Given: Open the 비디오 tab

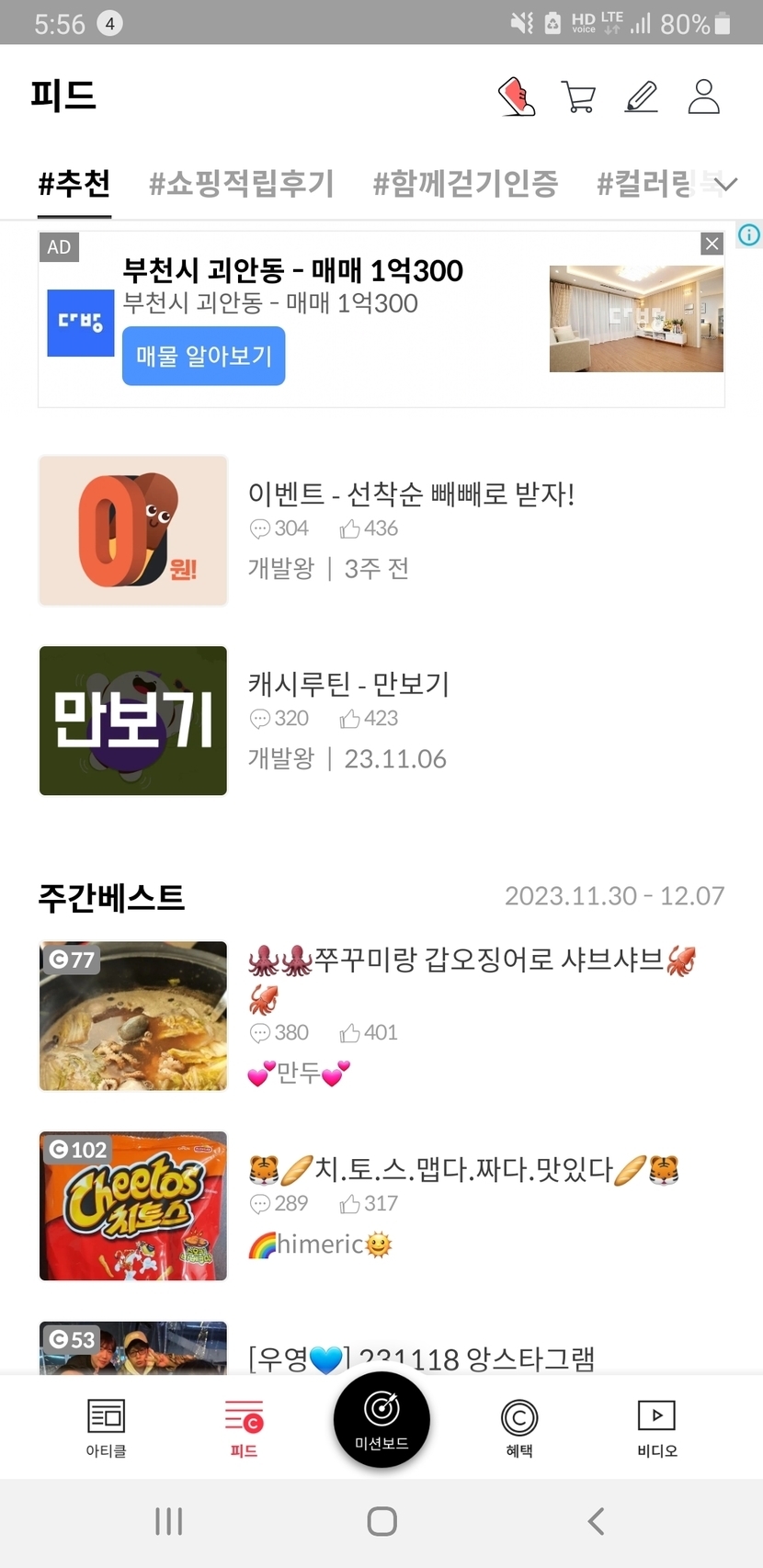Looking at the screenshot, I should 656,1427.
